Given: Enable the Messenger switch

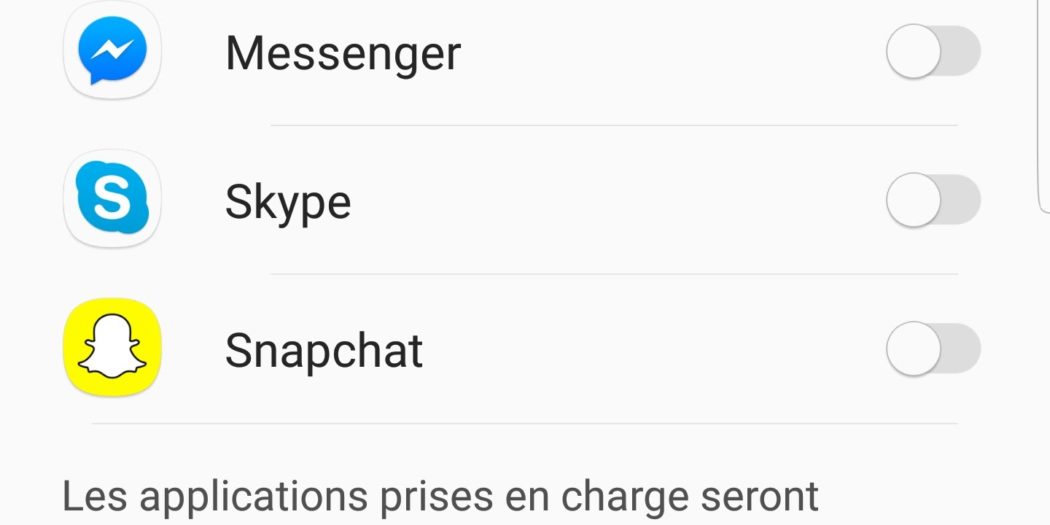Looking at the screenshot, I should (x=932, y=51).
